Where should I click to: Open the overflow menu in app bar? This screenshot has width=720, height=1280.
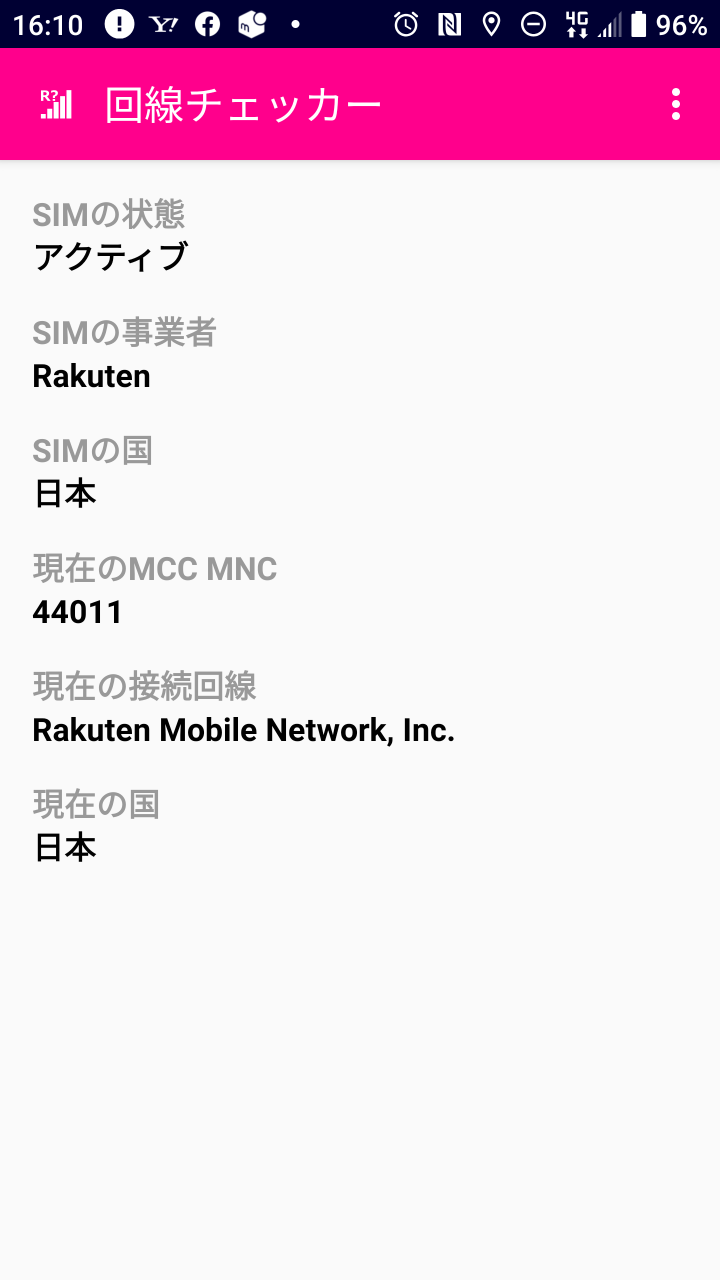click(x=676, y=104)
